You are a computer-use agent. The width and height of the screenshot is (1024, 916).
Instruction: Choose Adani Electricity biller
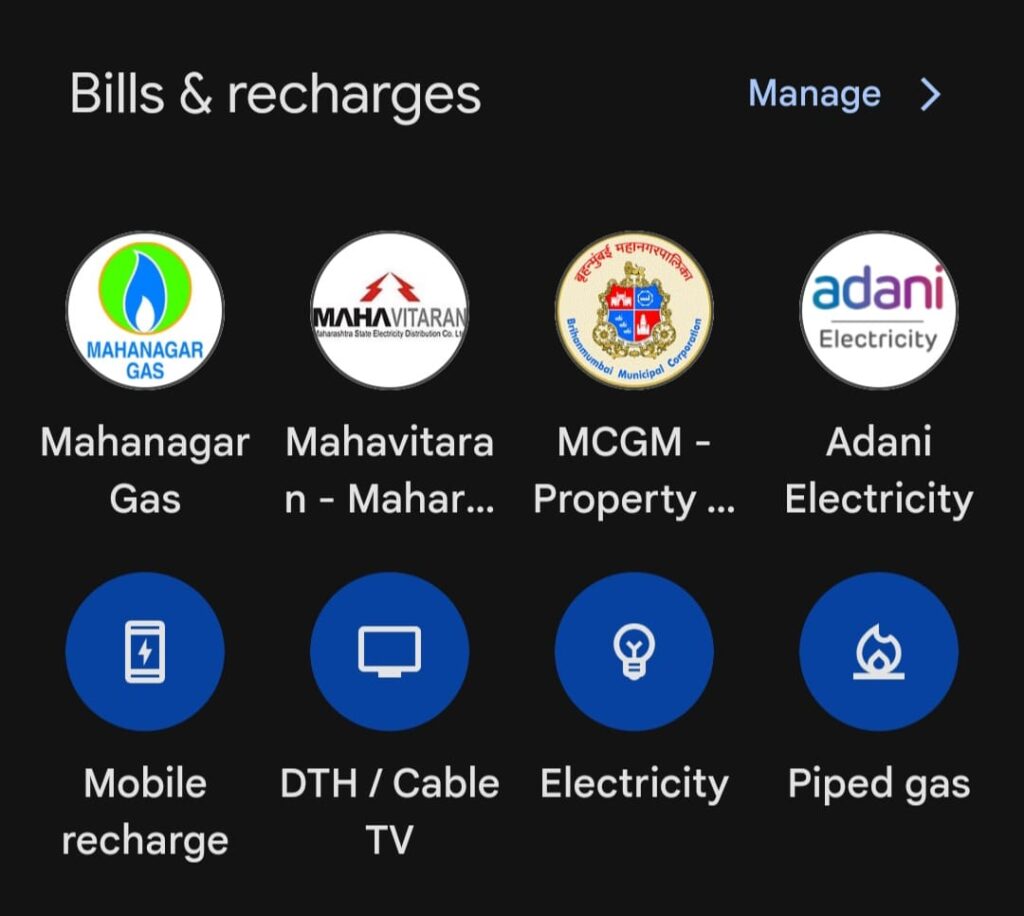coord(878,311)
